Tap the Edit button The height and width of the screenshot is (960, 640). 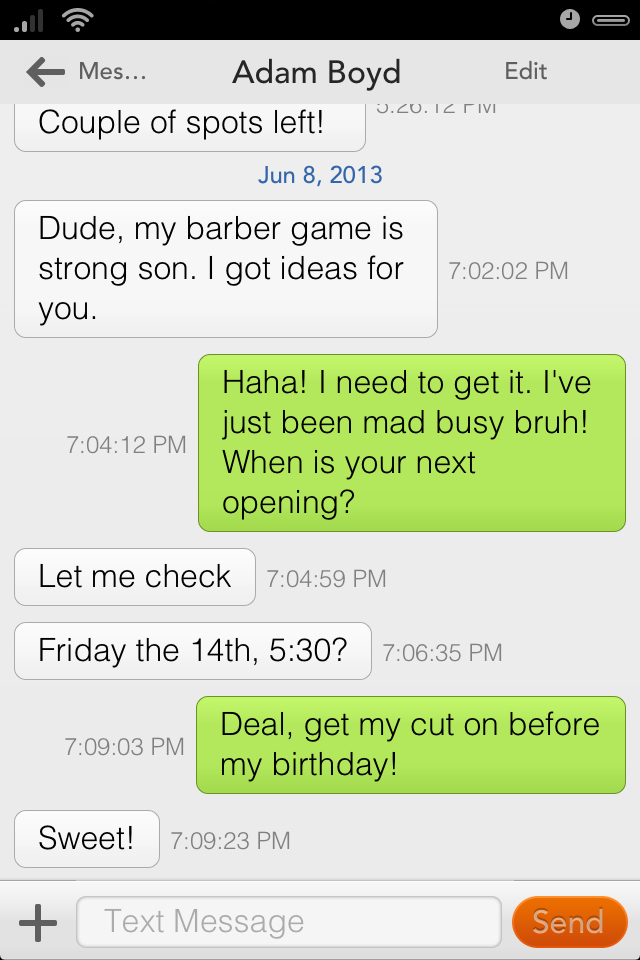526,71
